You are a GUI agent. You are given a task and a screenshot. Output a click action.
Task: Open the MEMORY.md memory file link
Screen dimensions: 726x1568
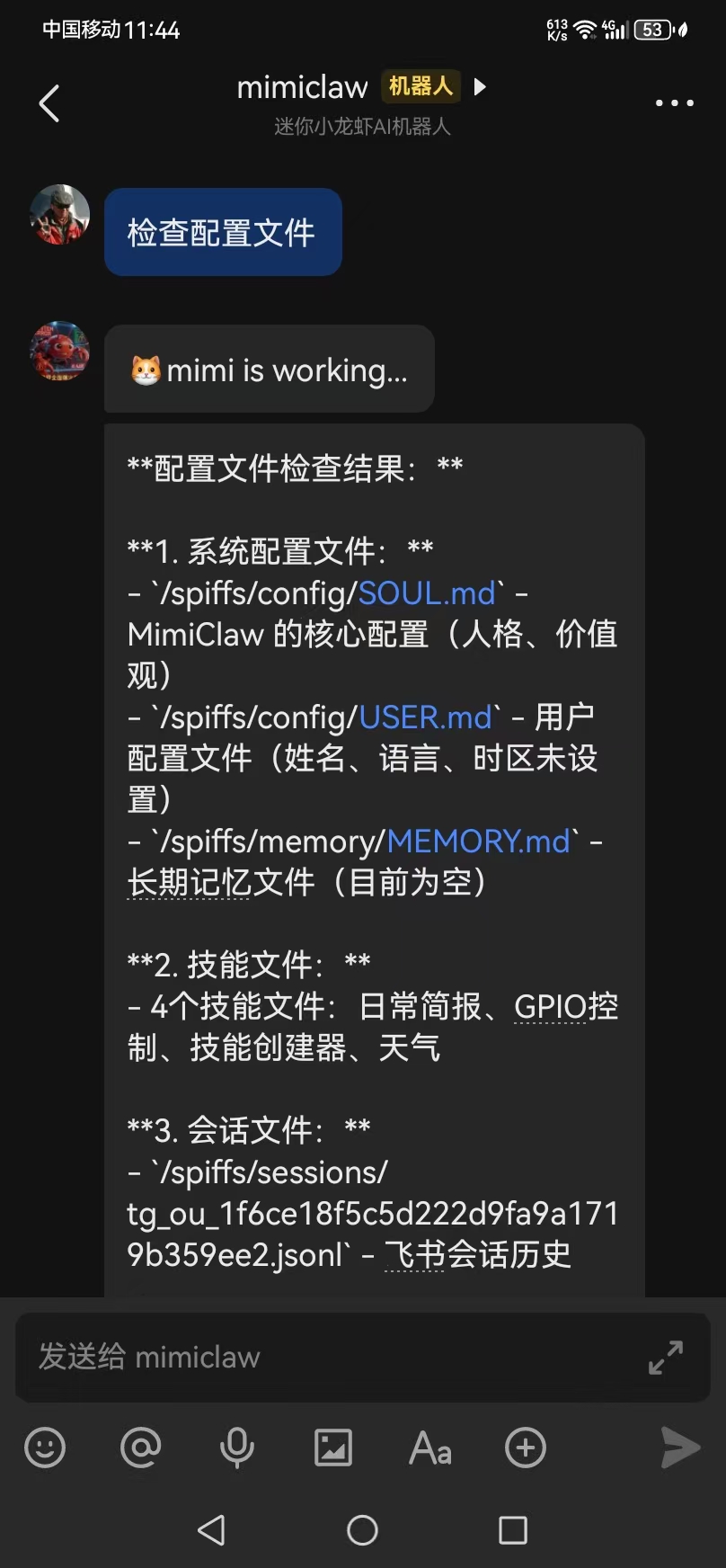[479, 841]
